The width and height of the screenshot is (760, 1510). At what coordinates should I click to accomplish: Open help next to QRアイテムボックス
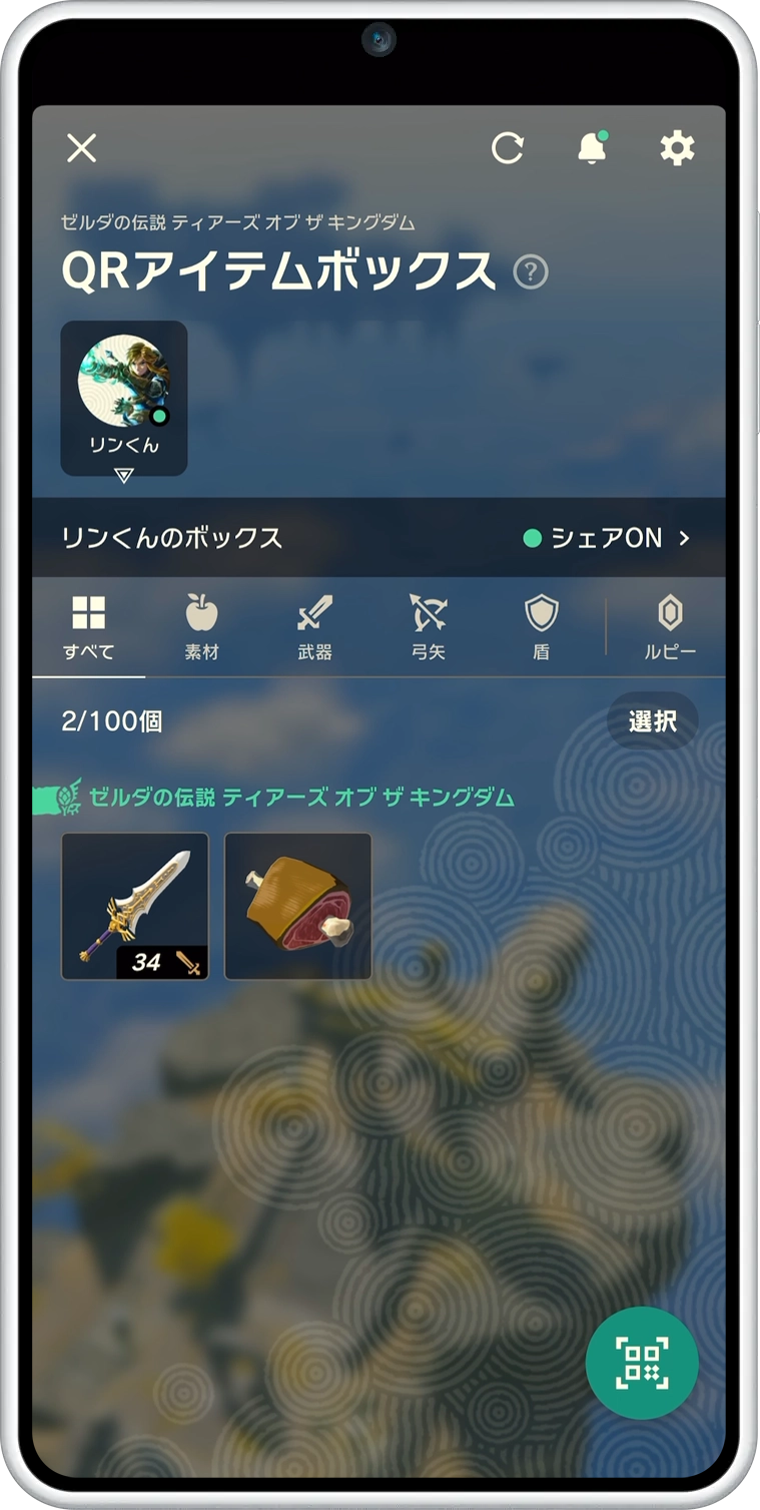point(531,272)
